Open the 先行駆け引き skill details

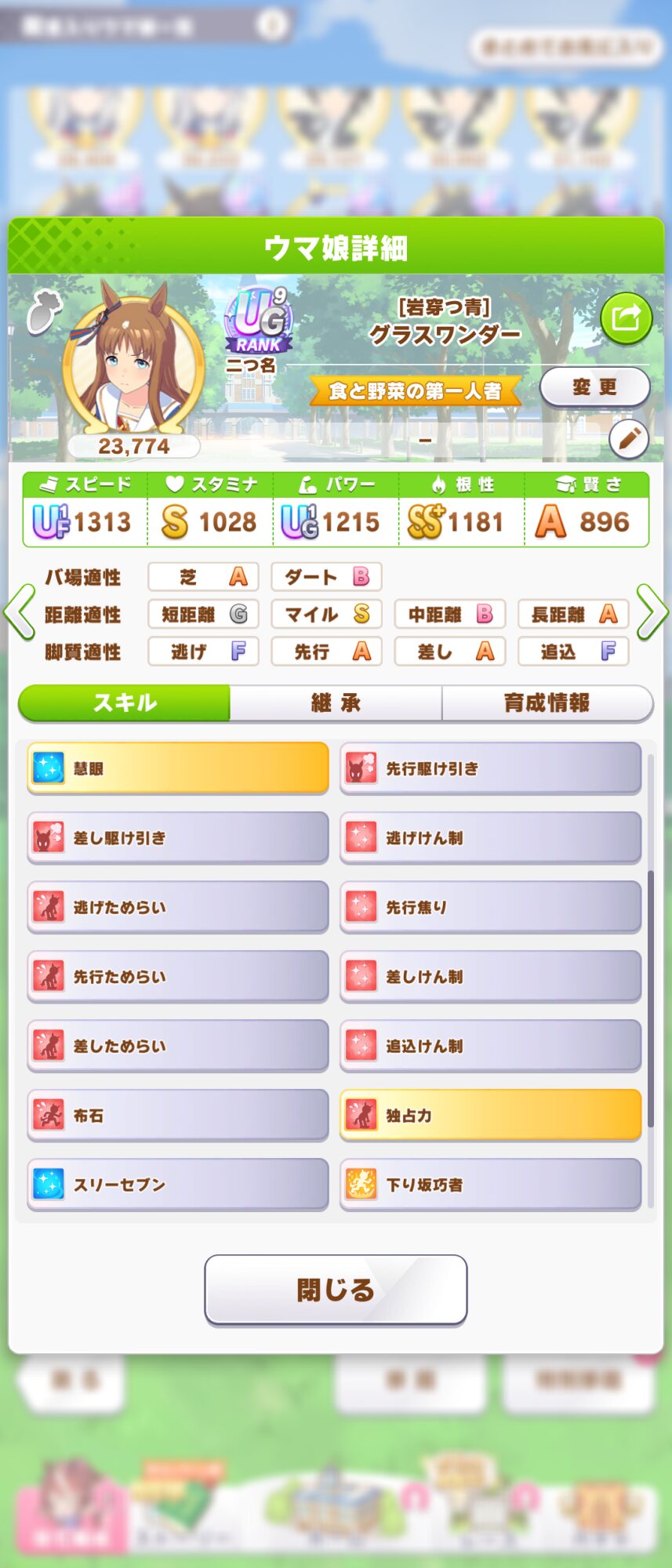coord(491,768)
